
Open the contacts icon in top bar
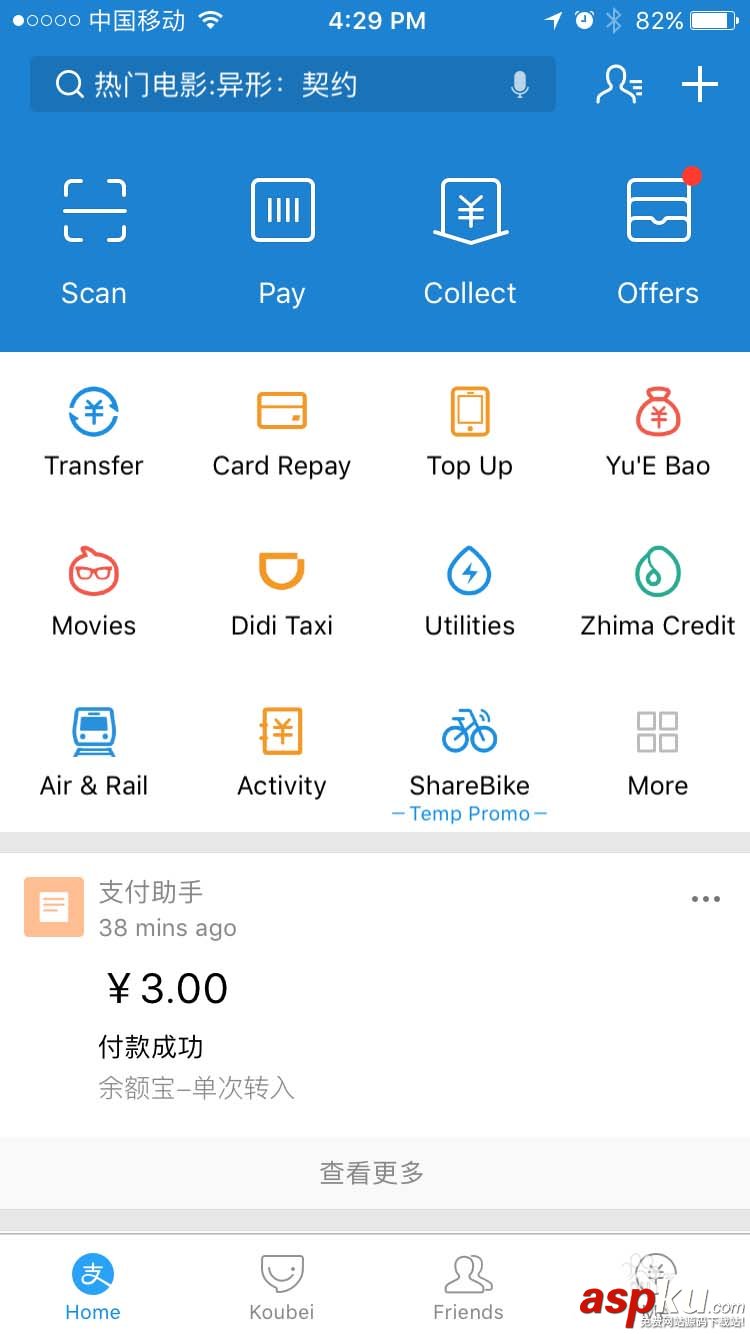pos(619,85)
